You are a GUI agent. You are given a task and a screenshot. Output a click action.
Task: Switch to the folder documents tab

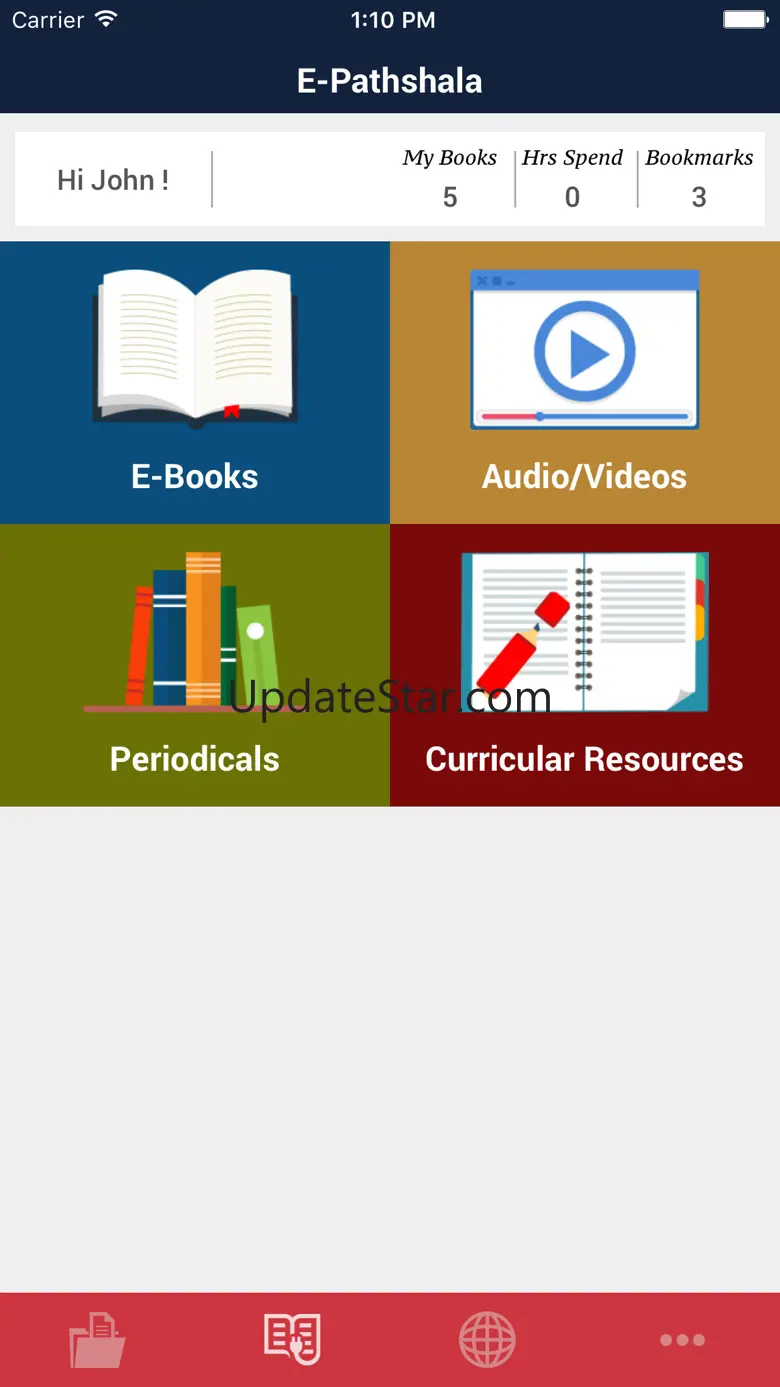point(97,1340)
